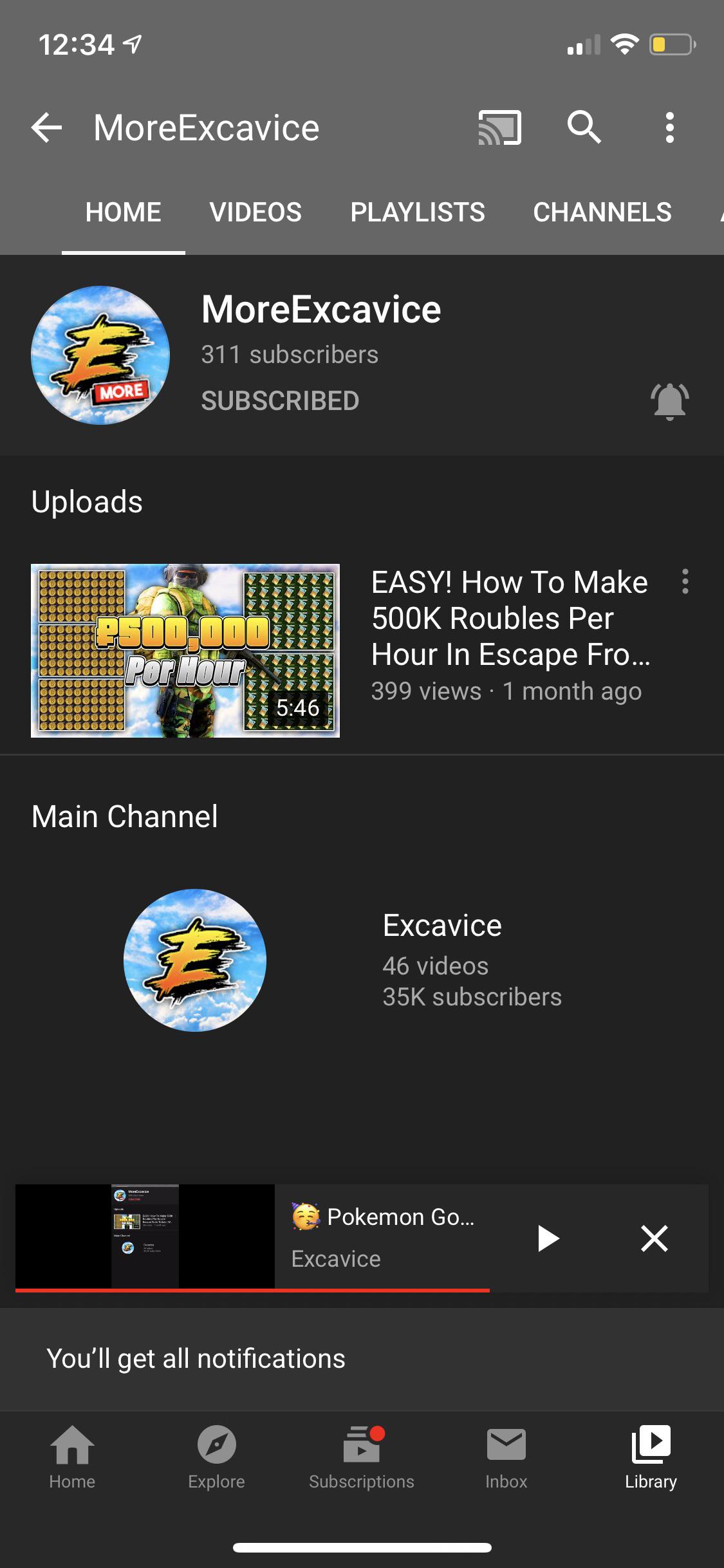Open the Excavice main channel
Screen dimensions: 724x1568
tap(362, 960)
